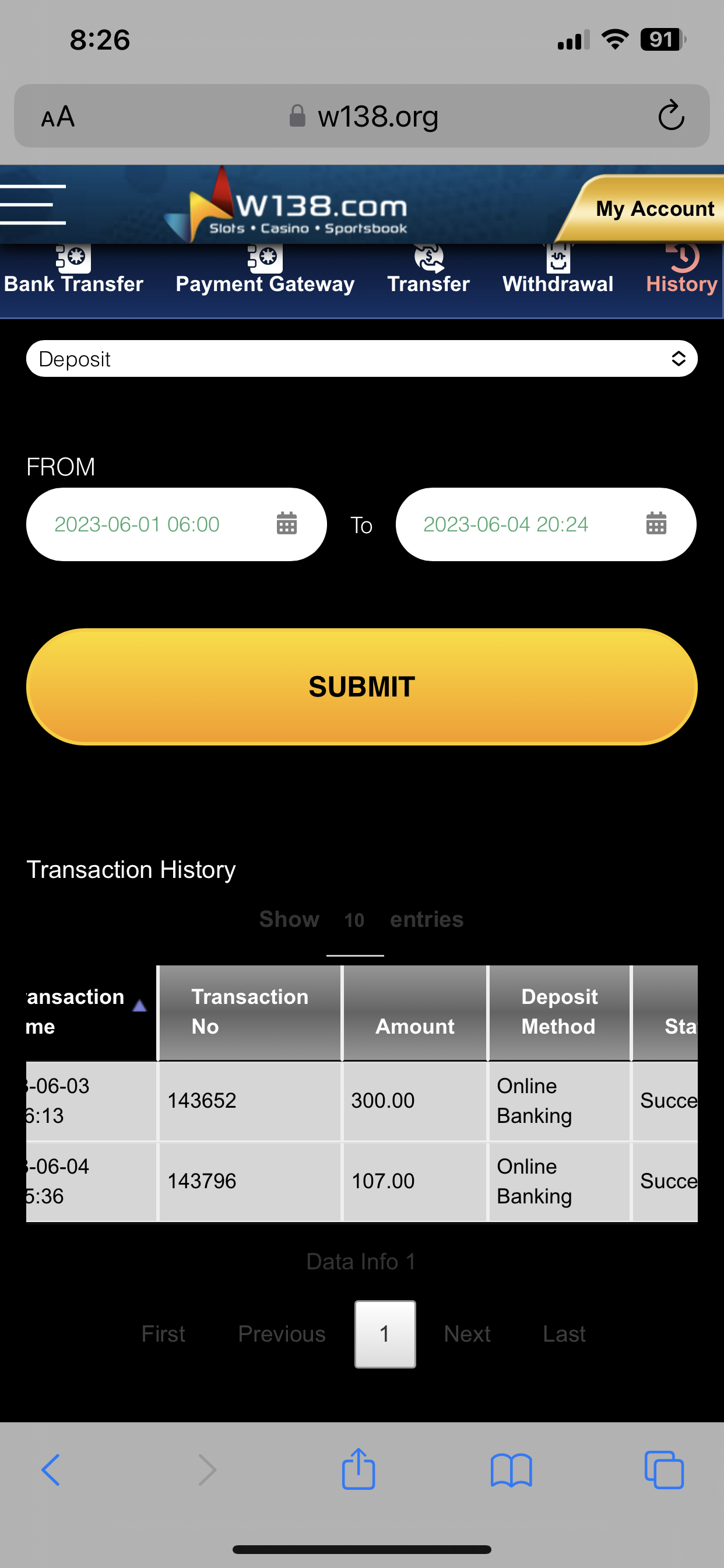Screen dimensions: 724x1568
Task: Open My Account
Action: click(654, 209)
